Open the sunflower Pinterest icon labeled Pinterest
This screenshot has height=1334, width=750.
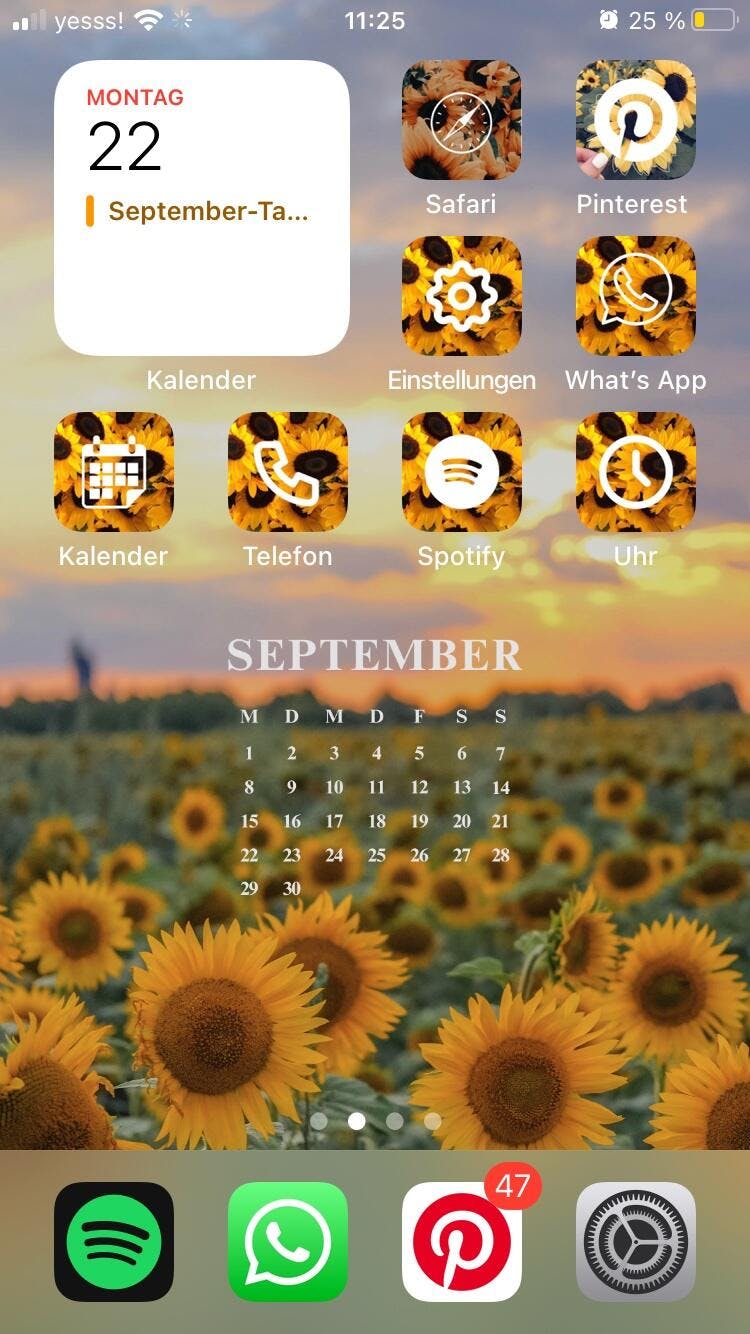[x=635, y=120]
